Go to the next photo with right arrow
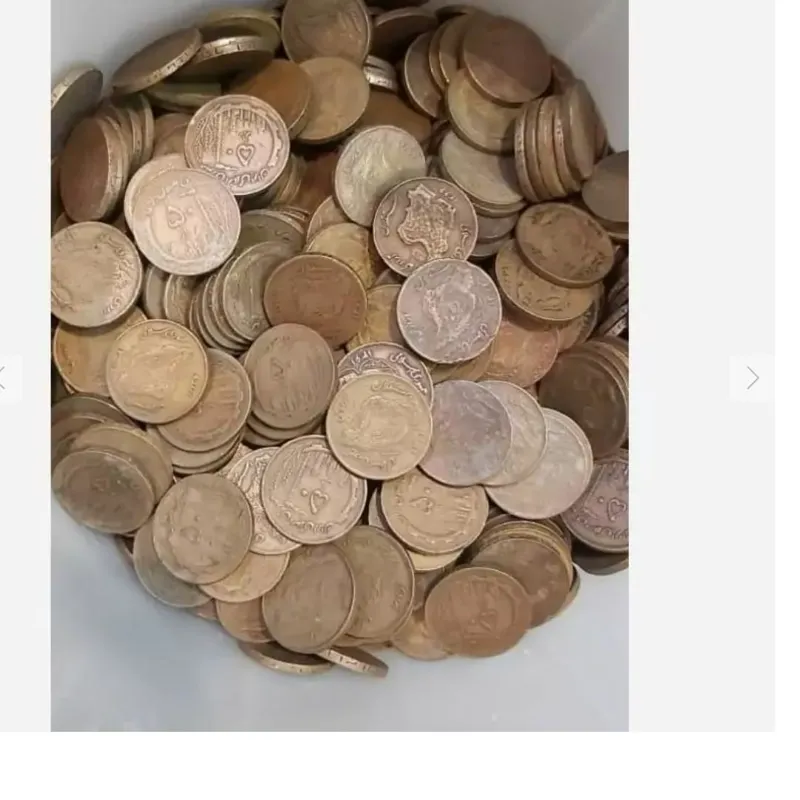 coord(752,378)
